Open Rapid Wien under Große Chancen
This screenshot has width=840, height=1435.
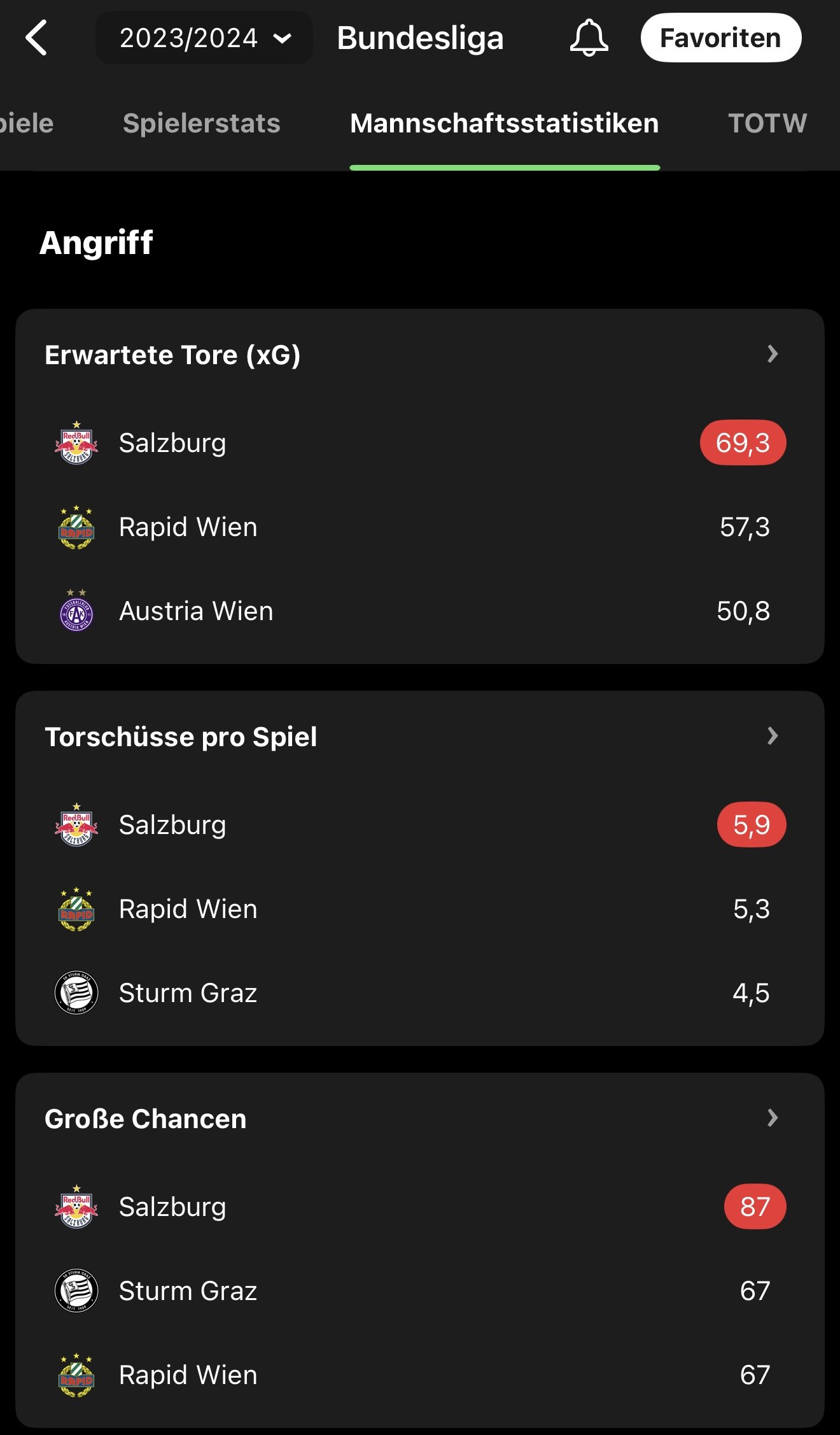420,1375
